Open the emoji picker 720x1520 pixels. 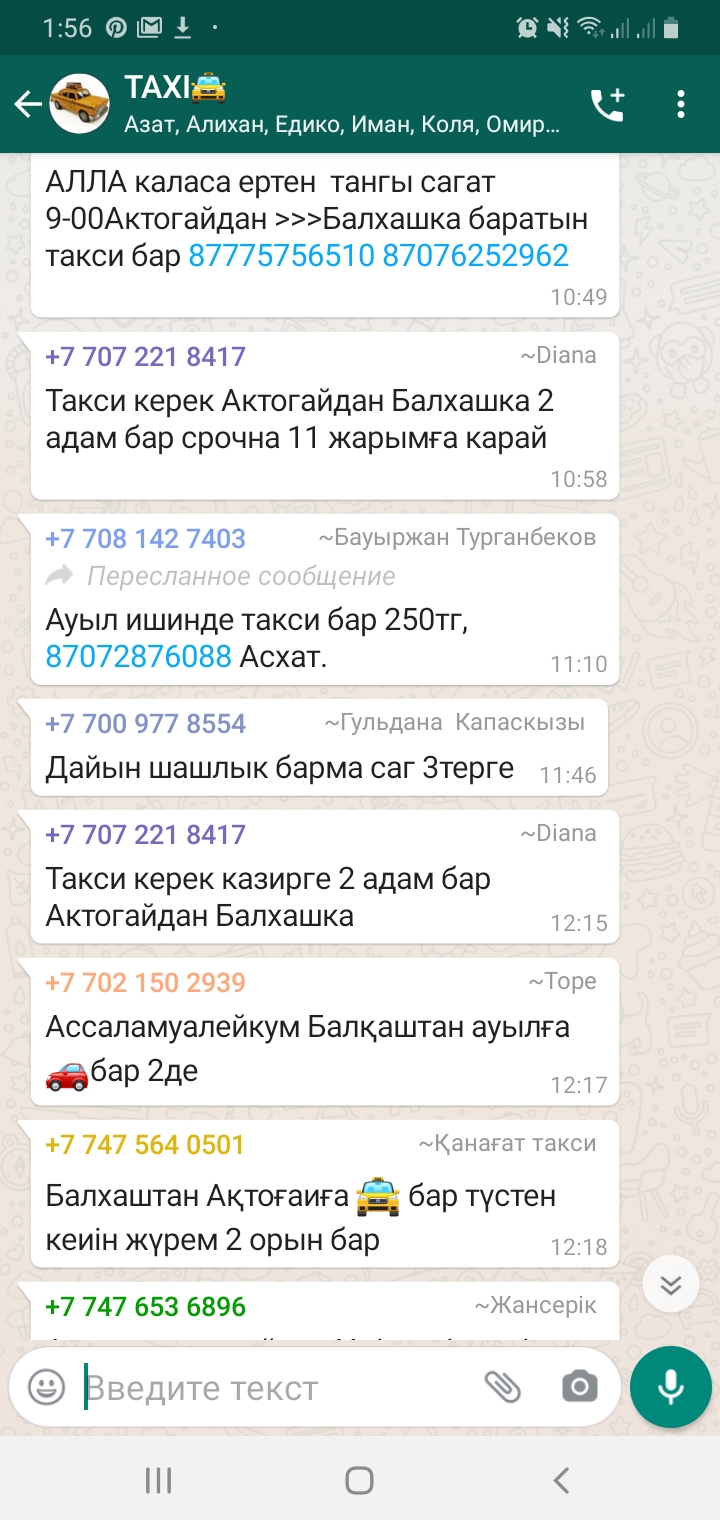pyautogui.click(x=46, y=1388)
